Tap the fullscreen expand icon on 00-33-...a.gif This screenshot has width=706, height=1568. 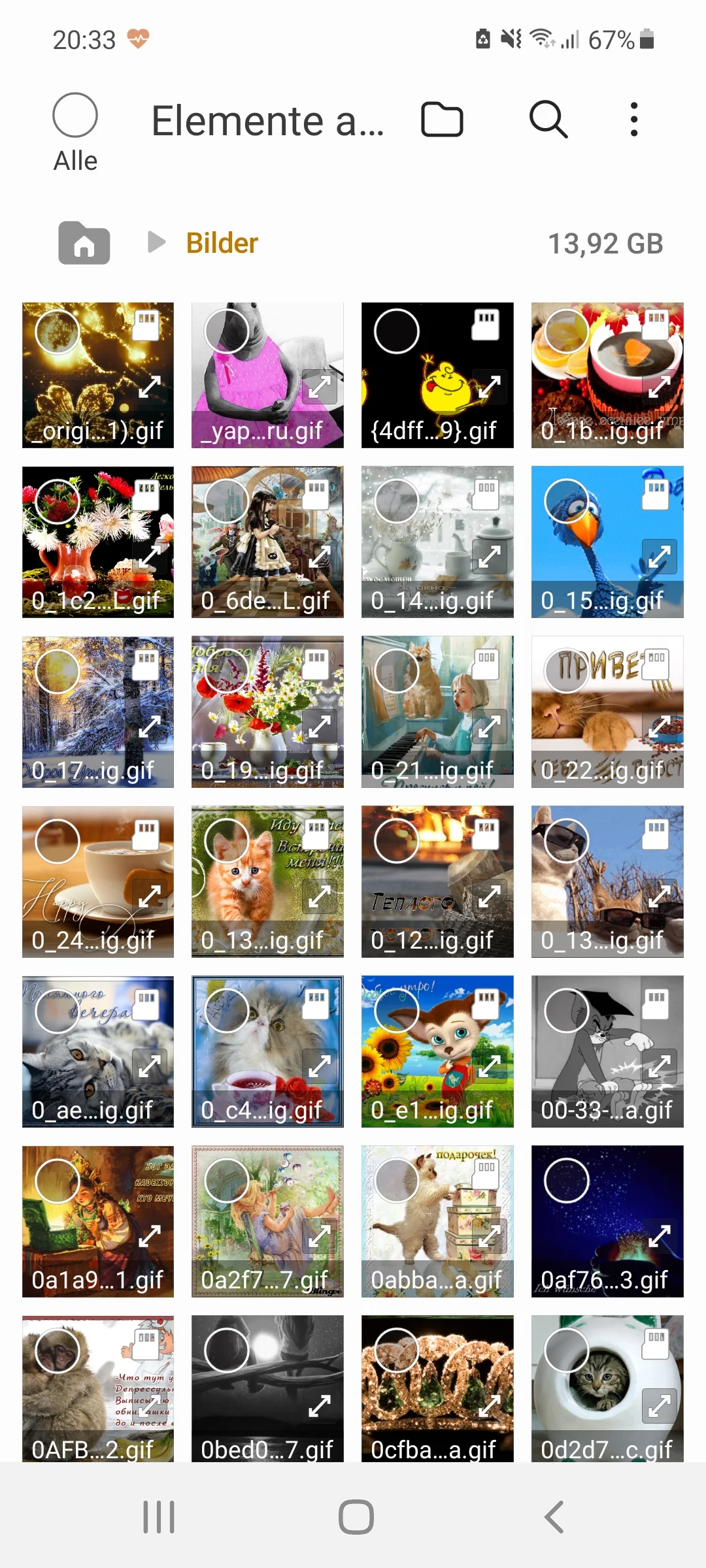point(659,1066)
